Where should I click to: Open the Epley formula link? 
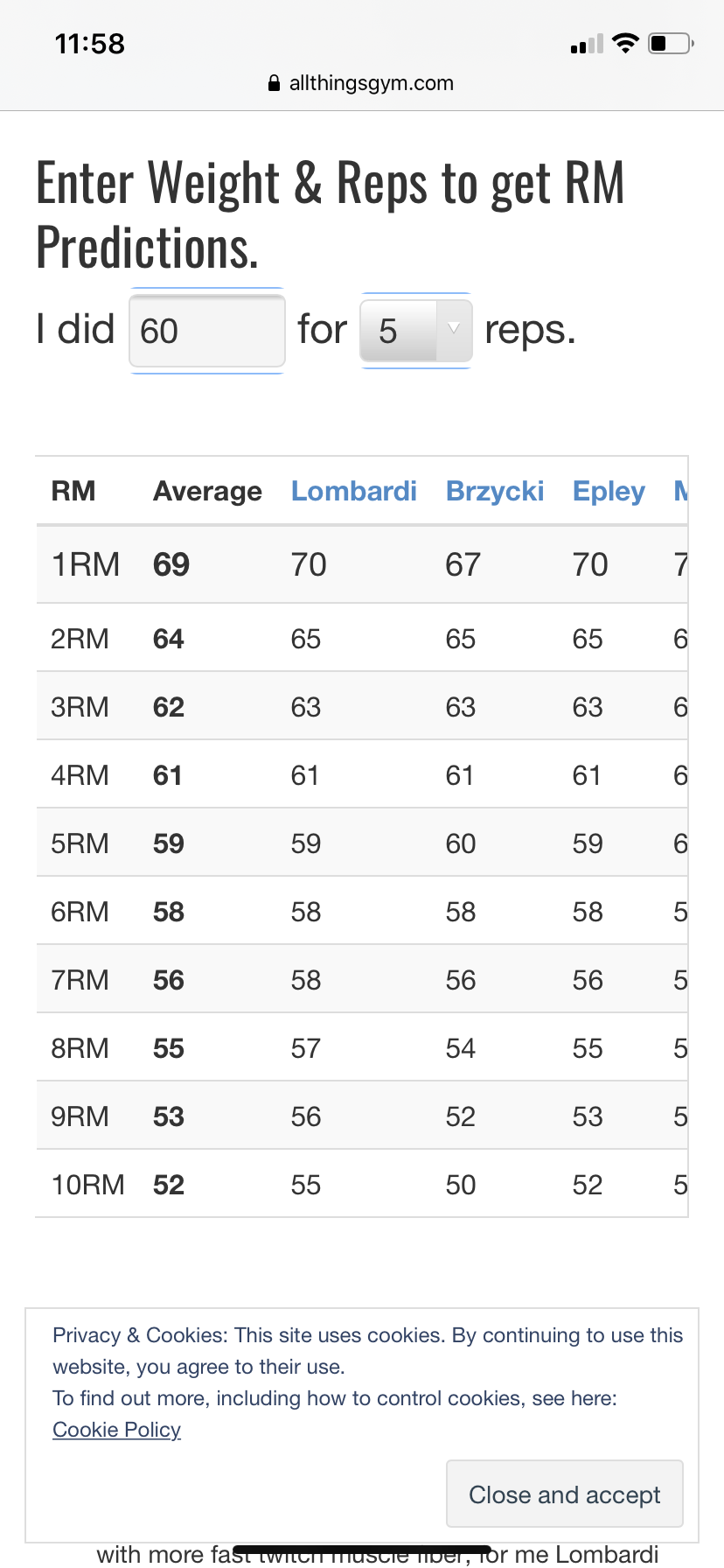click(609, 491)
